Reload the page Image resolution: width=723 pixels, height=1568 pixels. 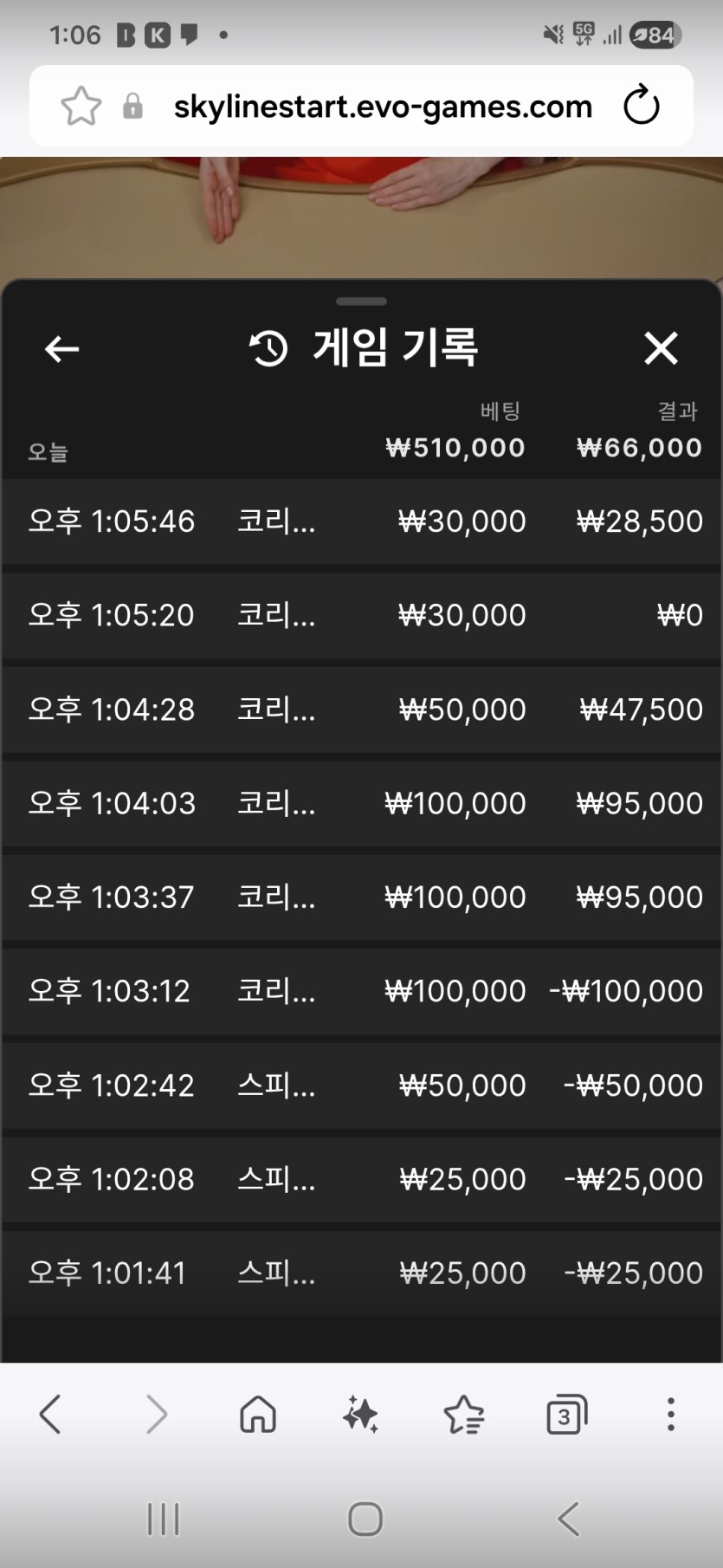[x=642, y=106]
